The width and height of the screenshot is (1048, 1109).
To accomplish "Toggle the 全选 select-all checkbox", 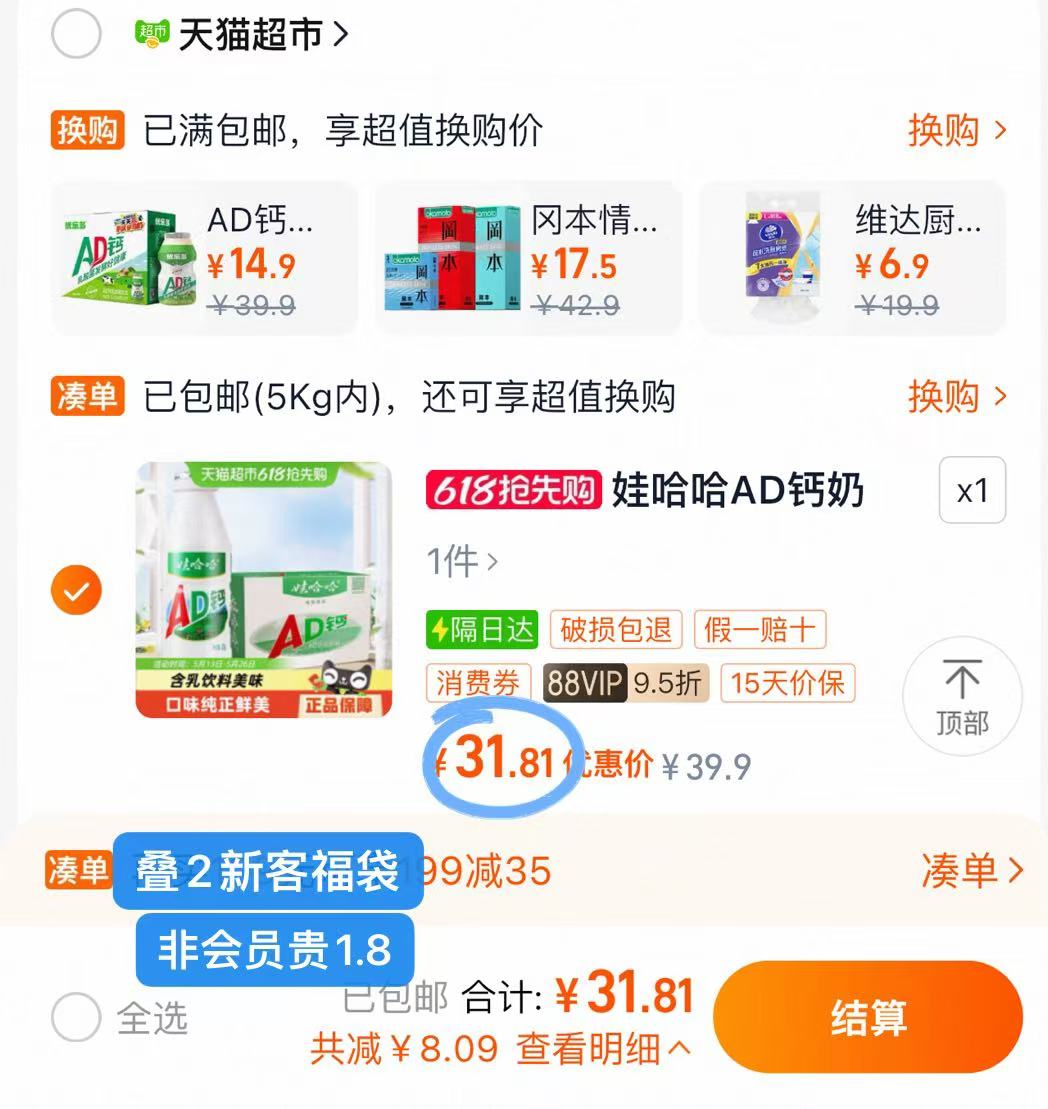I will (76, 1018).
